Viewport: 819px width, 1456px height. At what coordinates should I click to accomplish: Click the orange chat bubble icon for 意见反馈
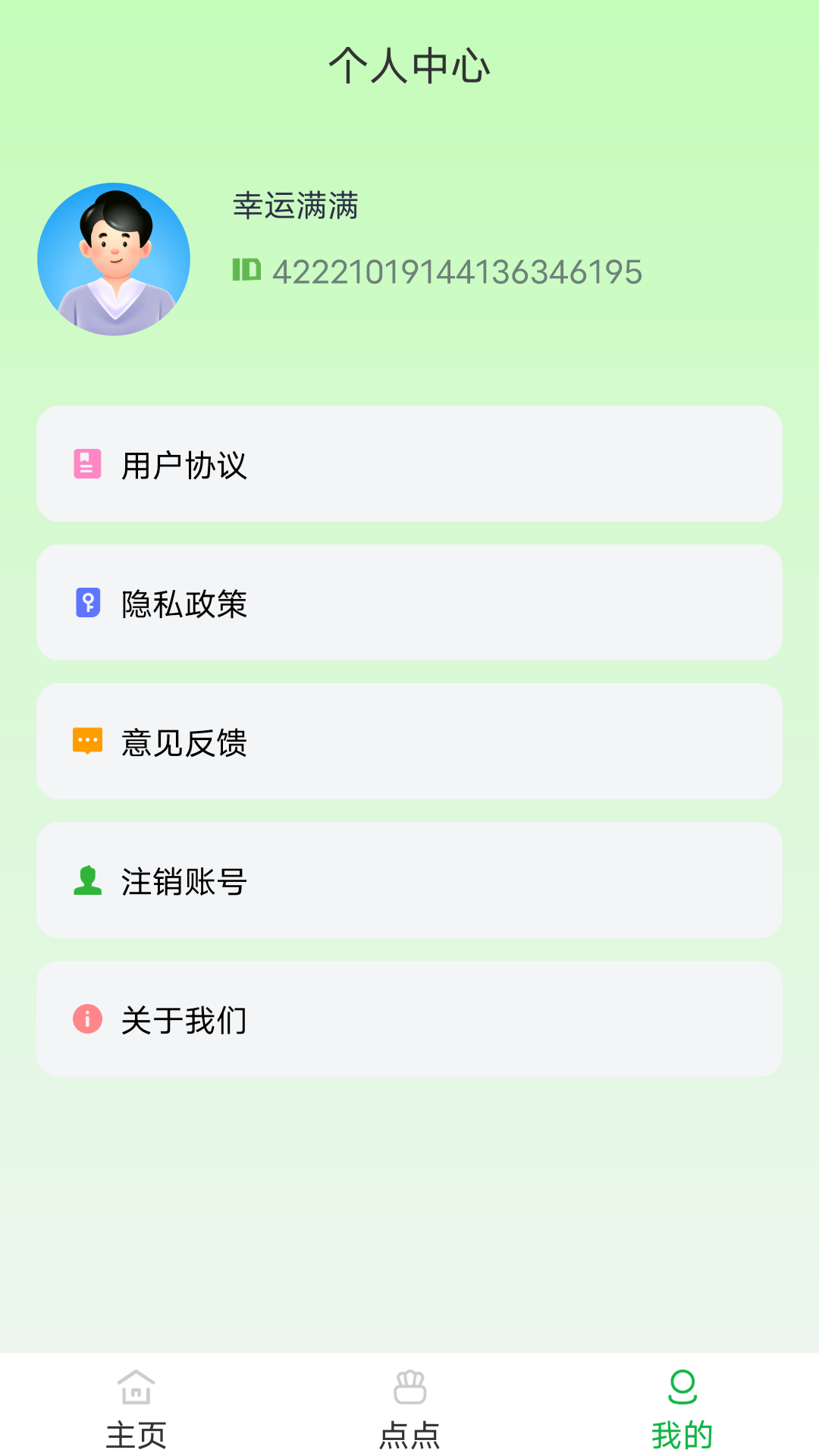tap(86, 742)
